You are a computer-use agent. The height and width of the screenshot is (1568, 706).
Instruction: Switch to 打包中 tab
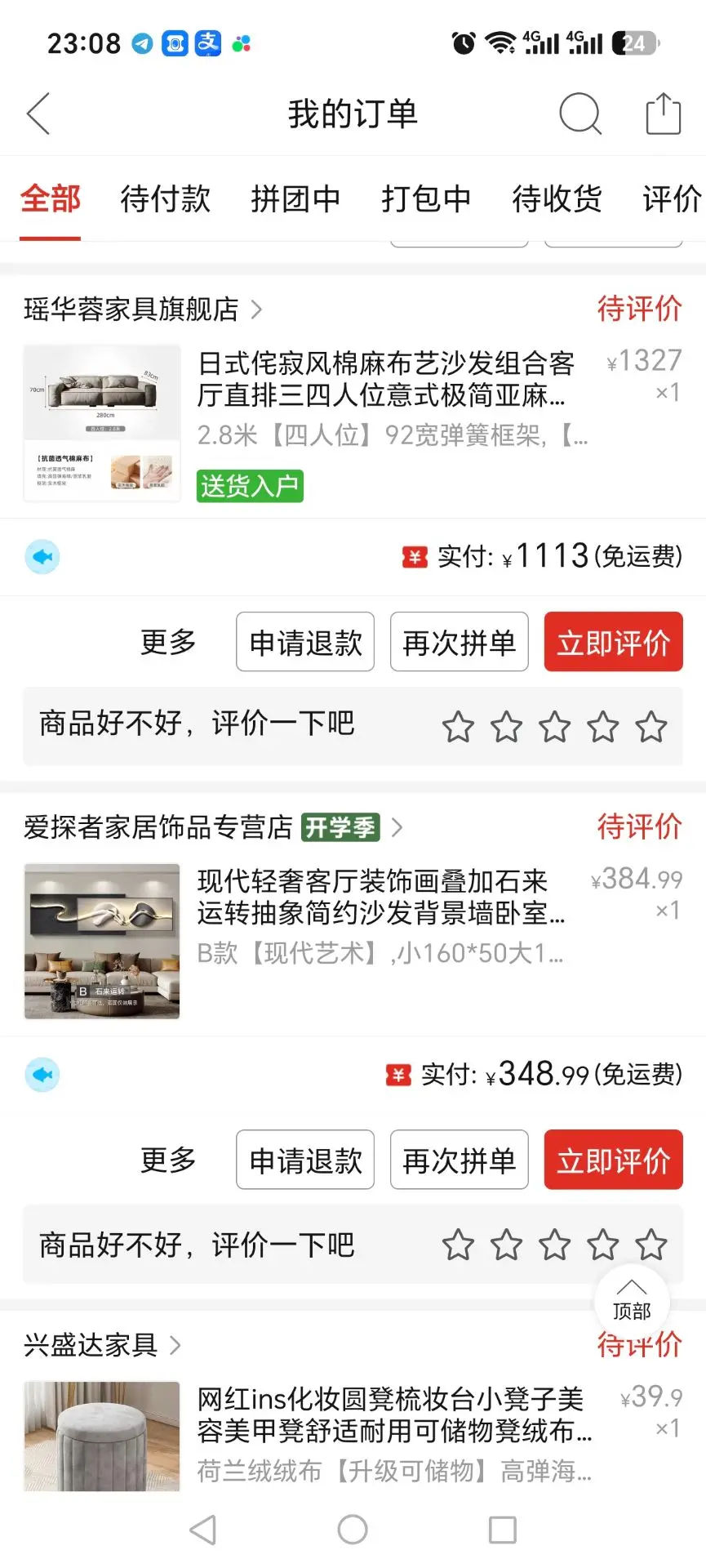pos(427,198)
